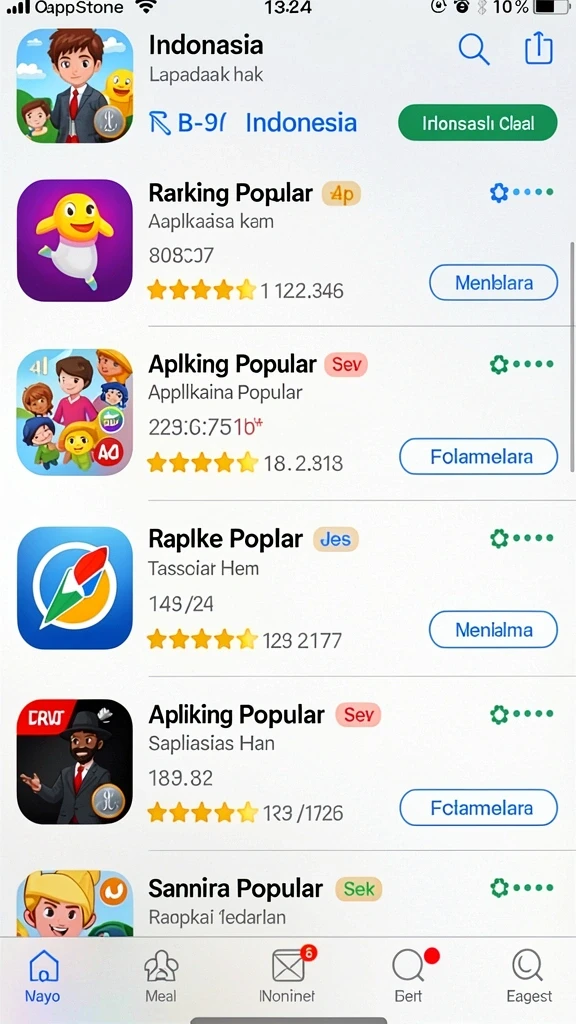Viewport: 576px width, 1024px height.
Task: Switch to the Bert tab
Action: (x=409, y=976)
